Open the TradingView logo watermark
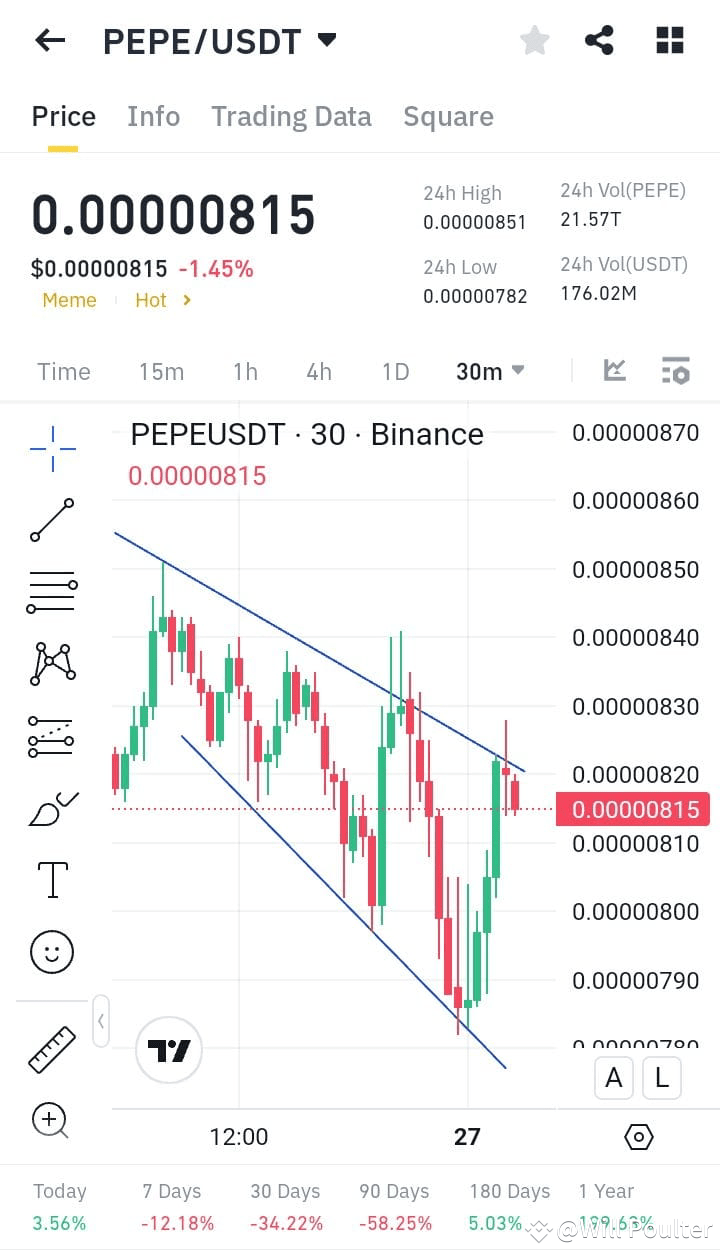 168,1051
